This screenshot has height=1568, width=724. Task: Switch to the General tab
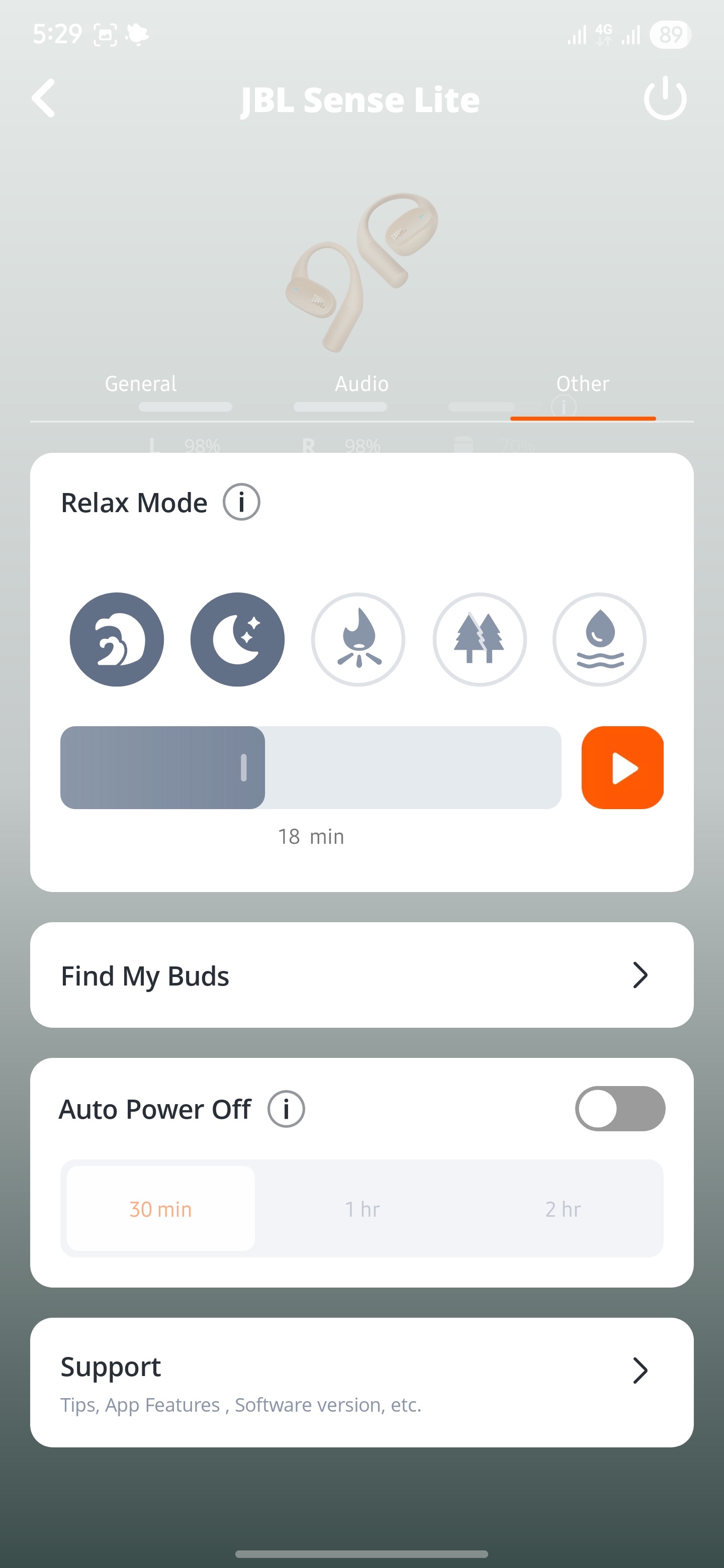pos(141,384)
